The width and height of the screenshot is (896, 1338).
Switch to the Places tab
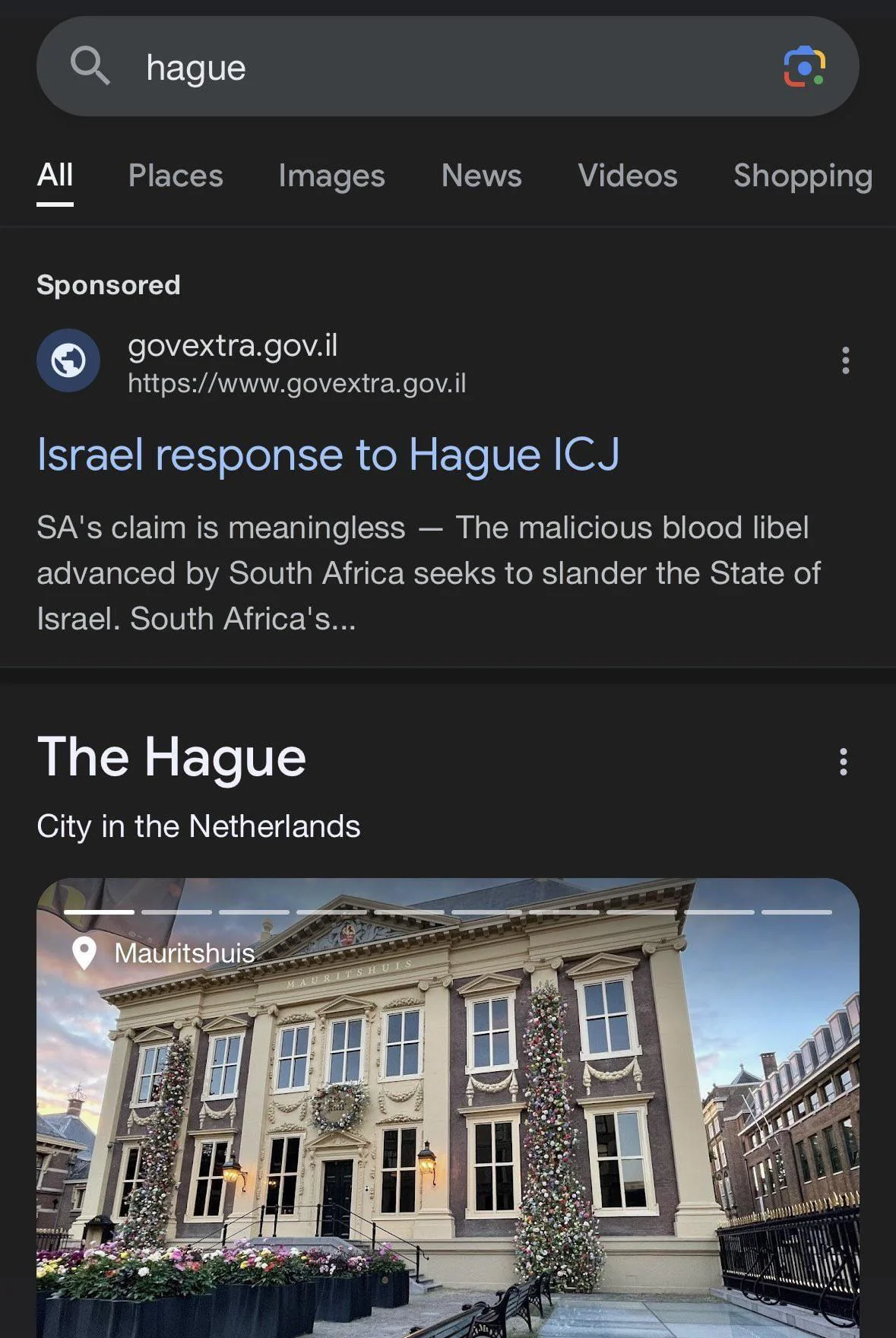click(176, 176)
